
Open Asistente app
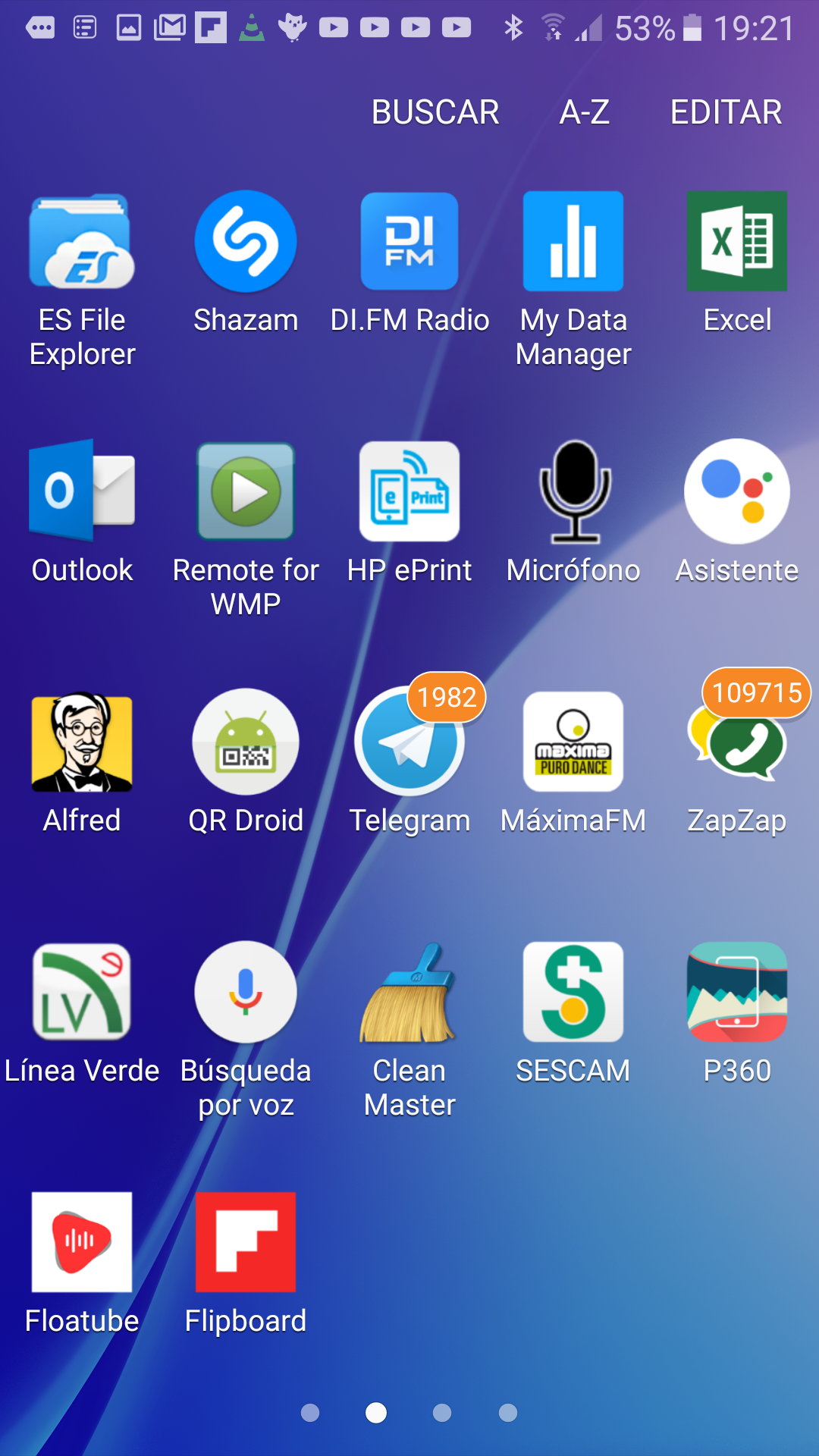[x=737, y=491]
